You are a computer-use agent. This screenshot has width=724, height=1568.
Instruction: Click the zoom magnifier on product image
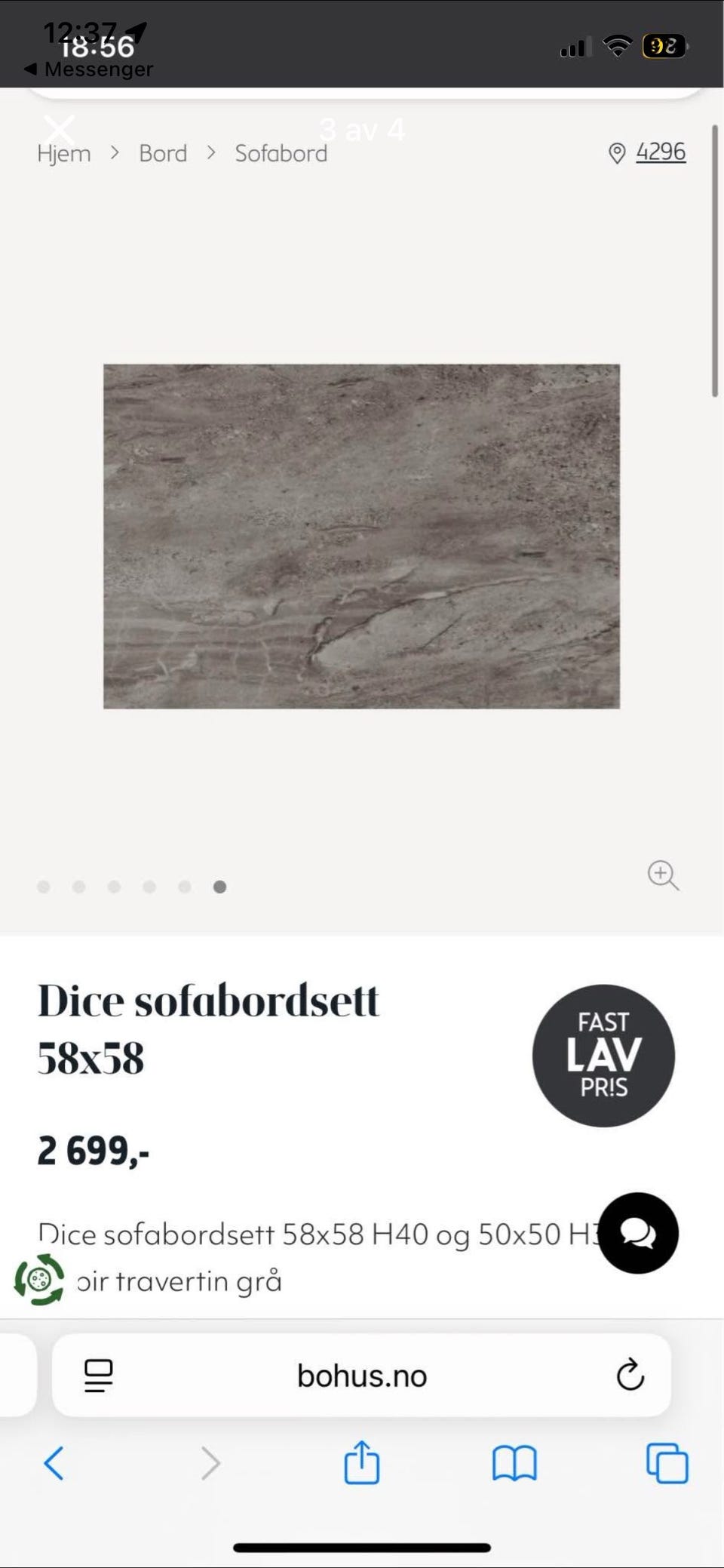click(x=663, y=875)
